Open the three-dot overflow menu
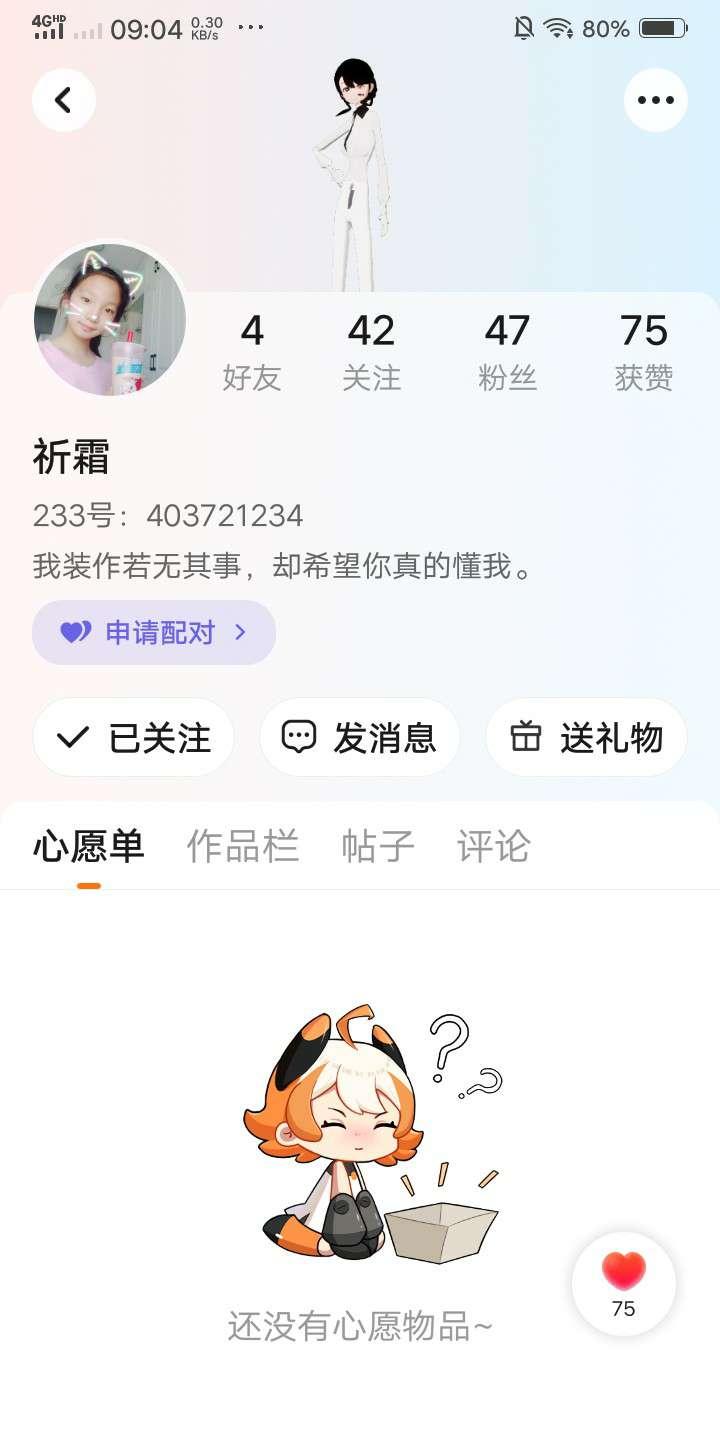 point(655,100)
